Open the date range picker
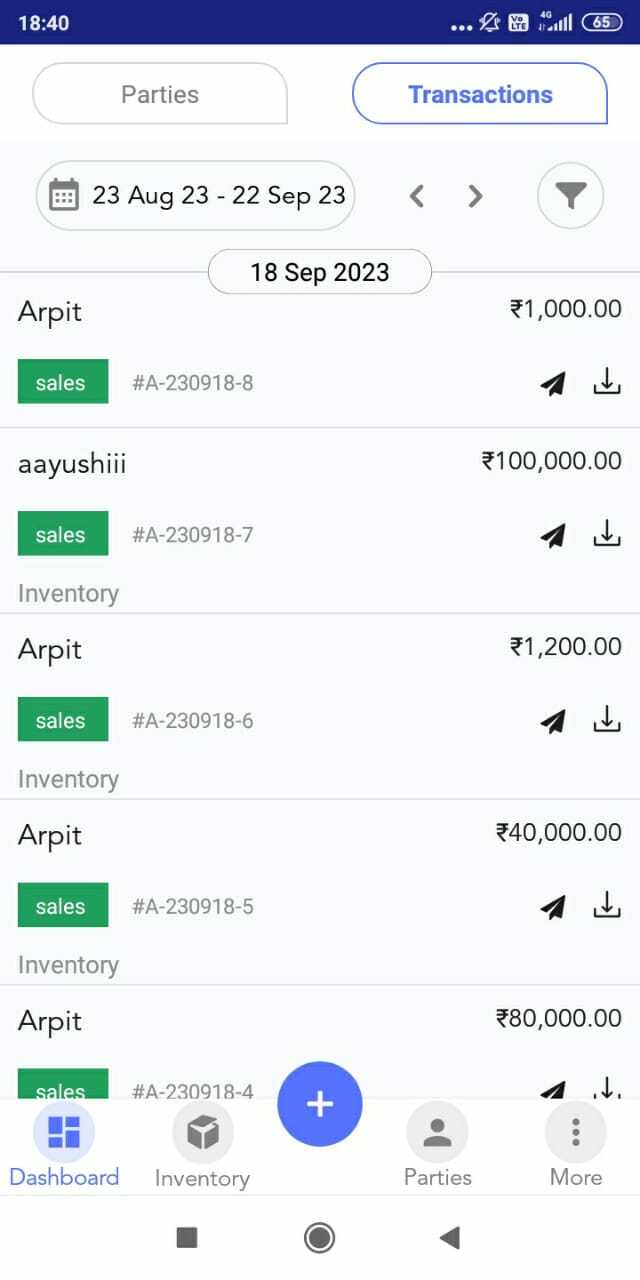This screenshot has width=640, height=1280. tap(196, 195)
